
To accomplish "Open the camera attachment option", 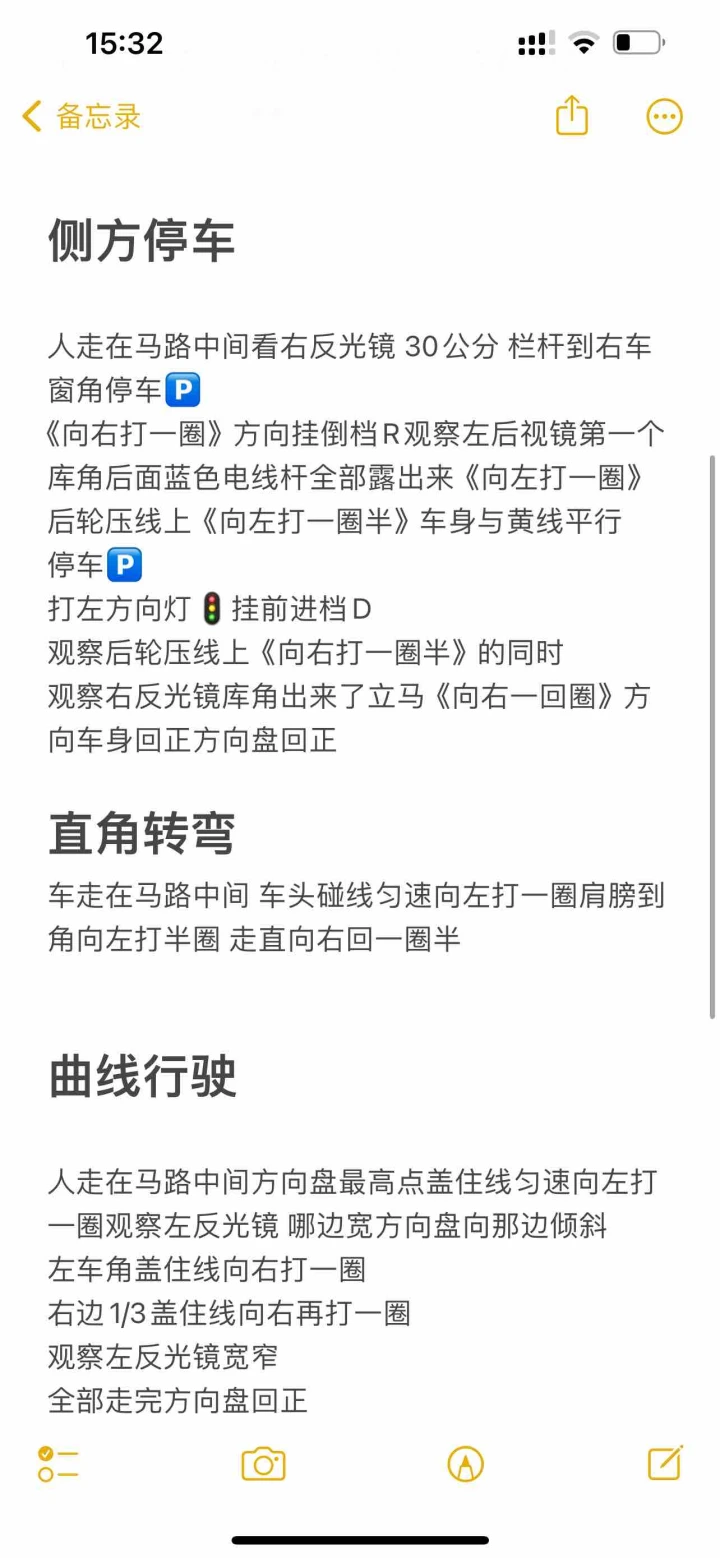I will pos(263,1464).
